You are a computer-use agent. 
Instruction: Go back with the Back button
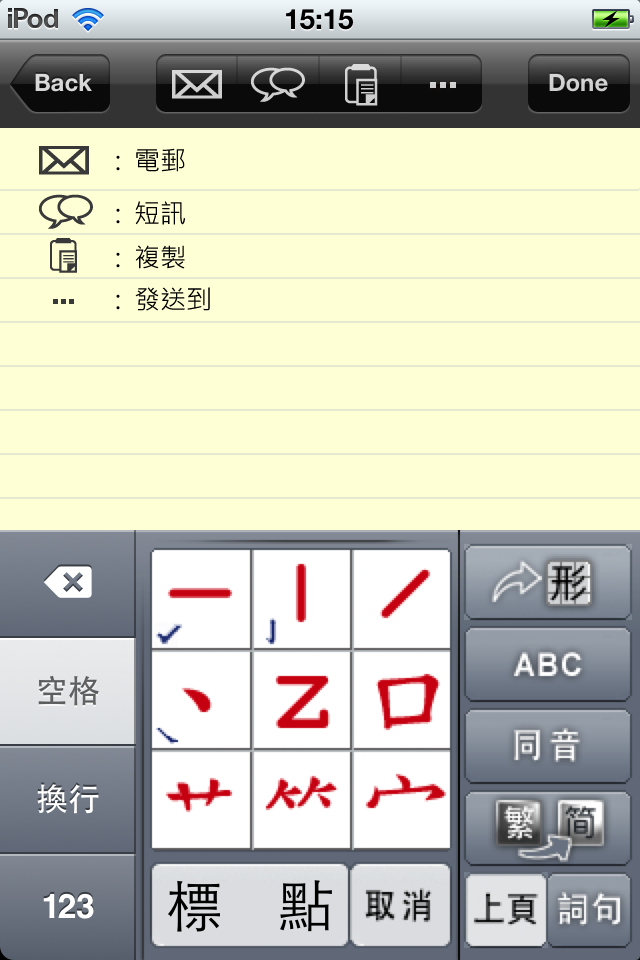tap(60, 84)
